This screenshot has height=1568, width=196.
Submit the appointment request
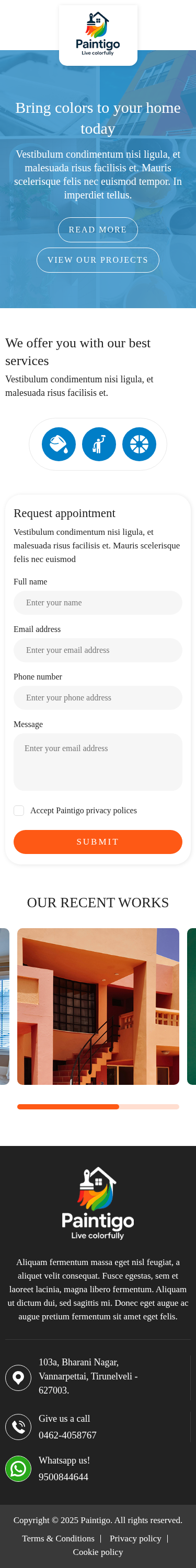(98, 842)
